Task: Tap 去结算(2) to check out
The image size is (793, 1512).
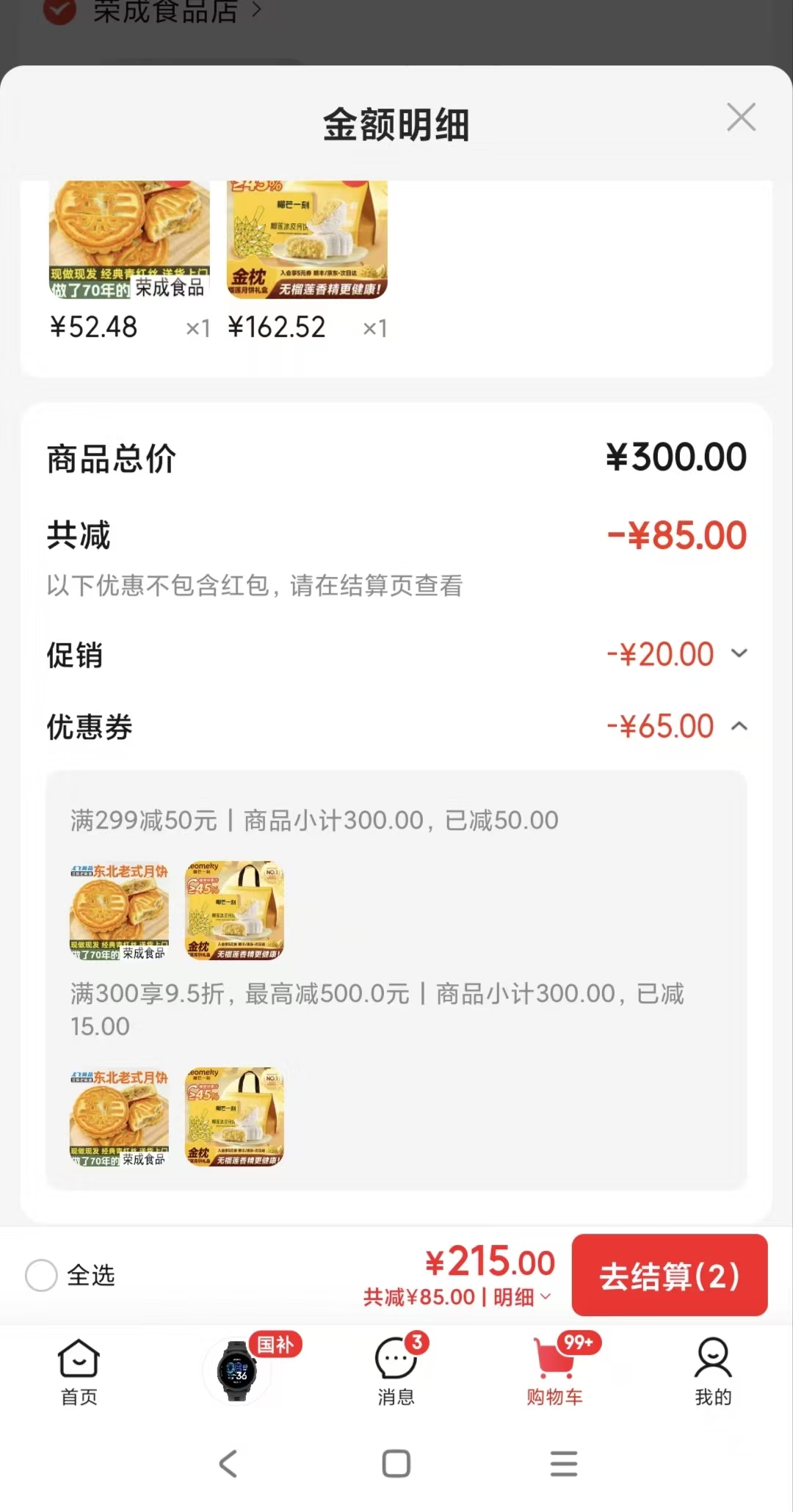Action: click(x=670, y=1275)
